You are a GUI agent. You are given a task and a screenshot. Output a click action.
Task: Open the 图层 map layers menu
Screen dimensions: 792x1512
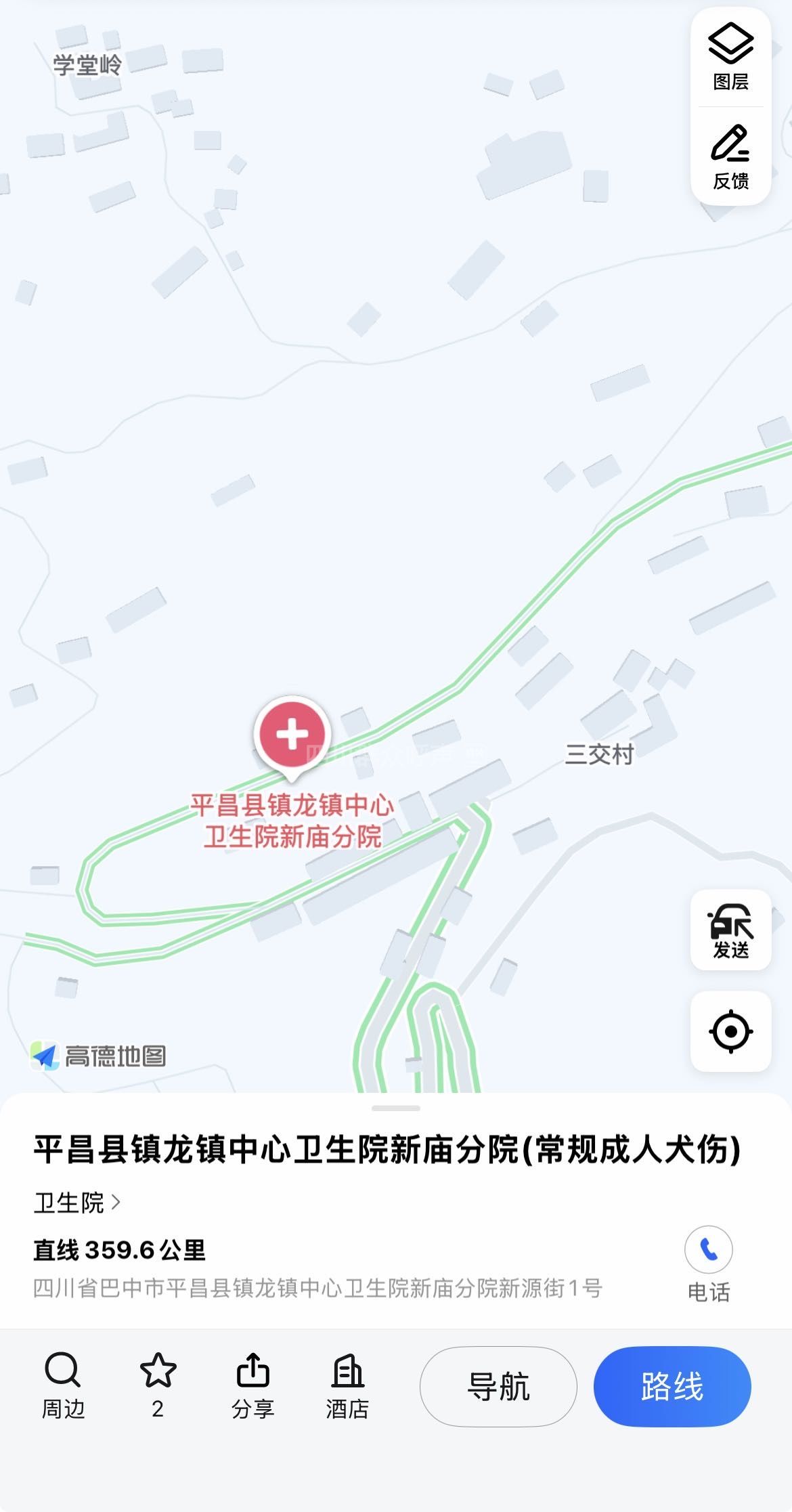pyautogui.click(x=730, y=57)
